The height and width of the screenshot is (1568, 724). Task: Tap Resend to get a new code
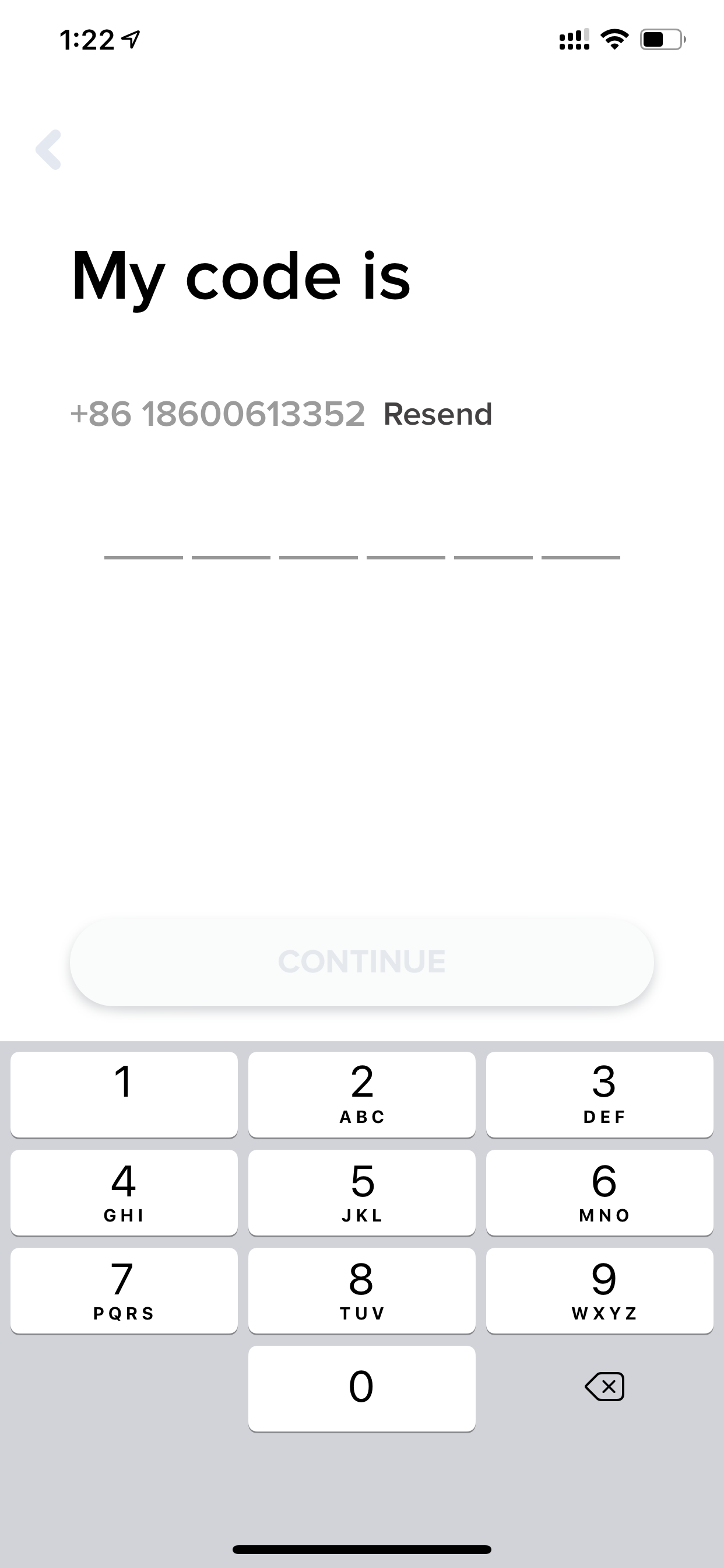click(437, 415)
